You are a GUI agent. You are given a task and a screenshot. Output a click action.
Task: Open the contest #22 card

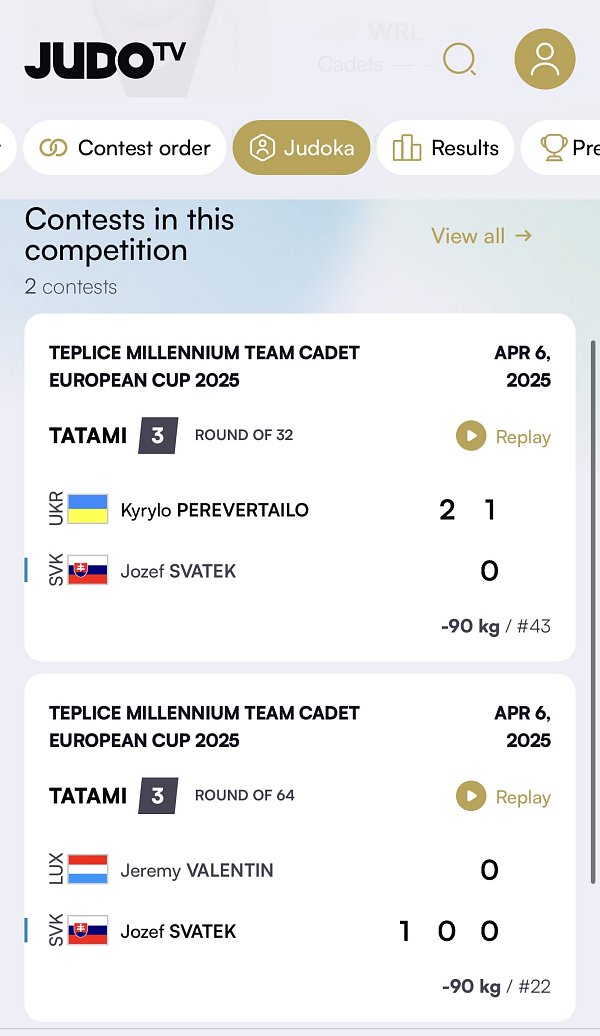pos(300,848)
